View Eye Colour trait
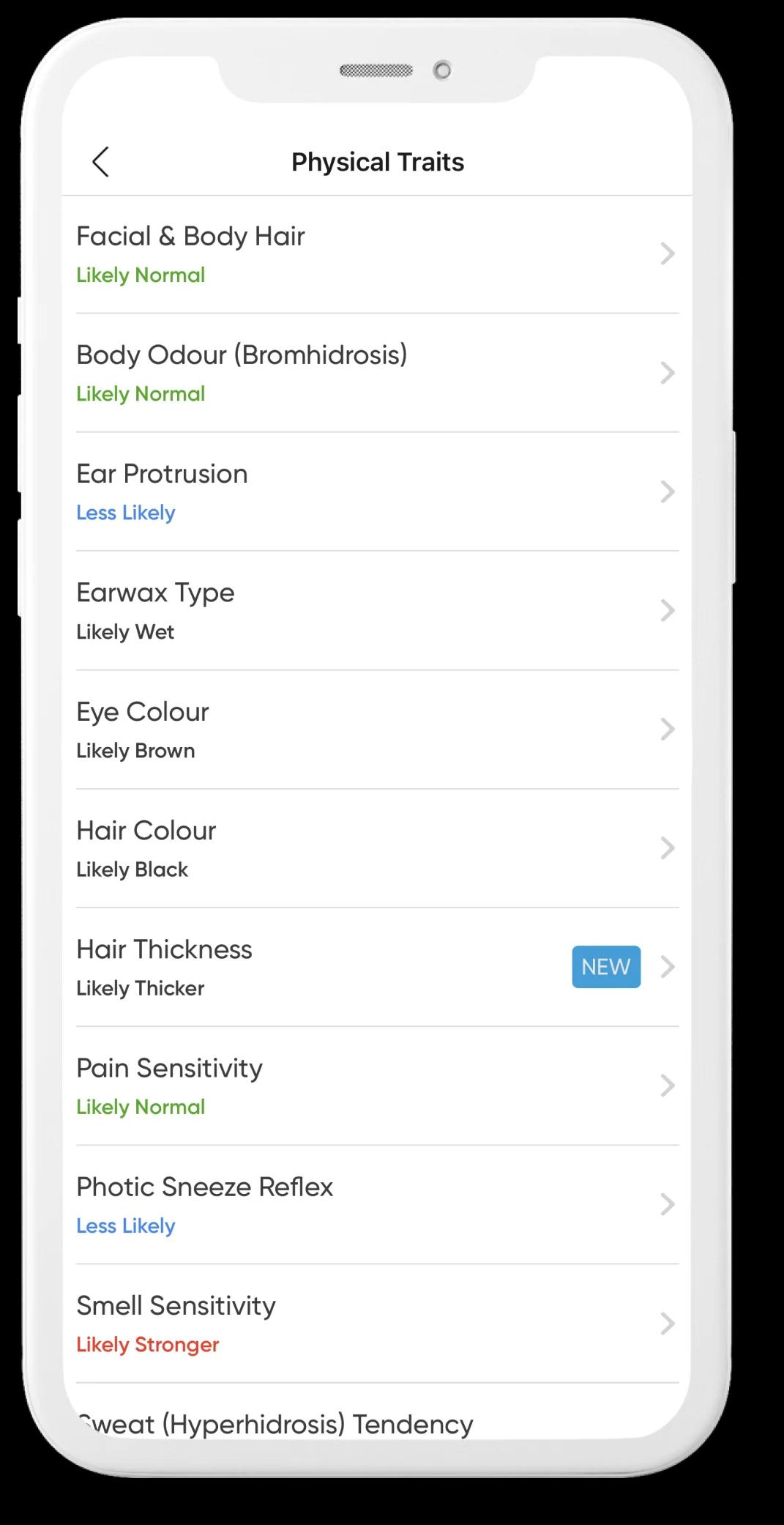Image resolution: width=784 pixels, height=1525 pixels. point(377,730)
